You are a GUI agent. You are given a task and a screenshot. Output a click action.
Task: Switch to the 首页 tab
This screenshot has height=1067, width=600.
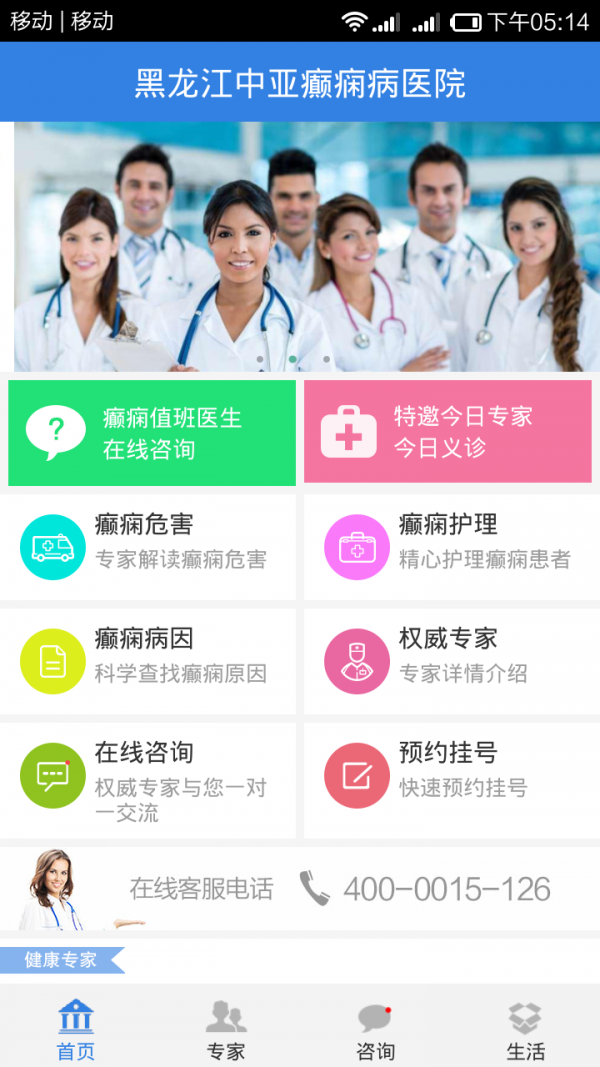point(75,1030)
